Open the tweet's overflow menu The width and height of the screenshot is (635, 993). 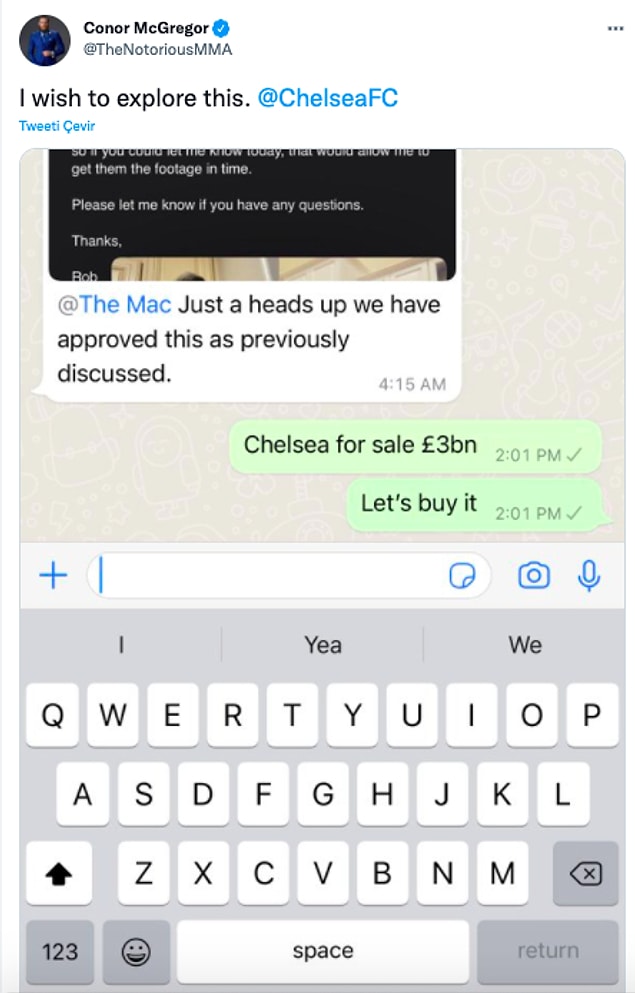(x=615, y=29)
